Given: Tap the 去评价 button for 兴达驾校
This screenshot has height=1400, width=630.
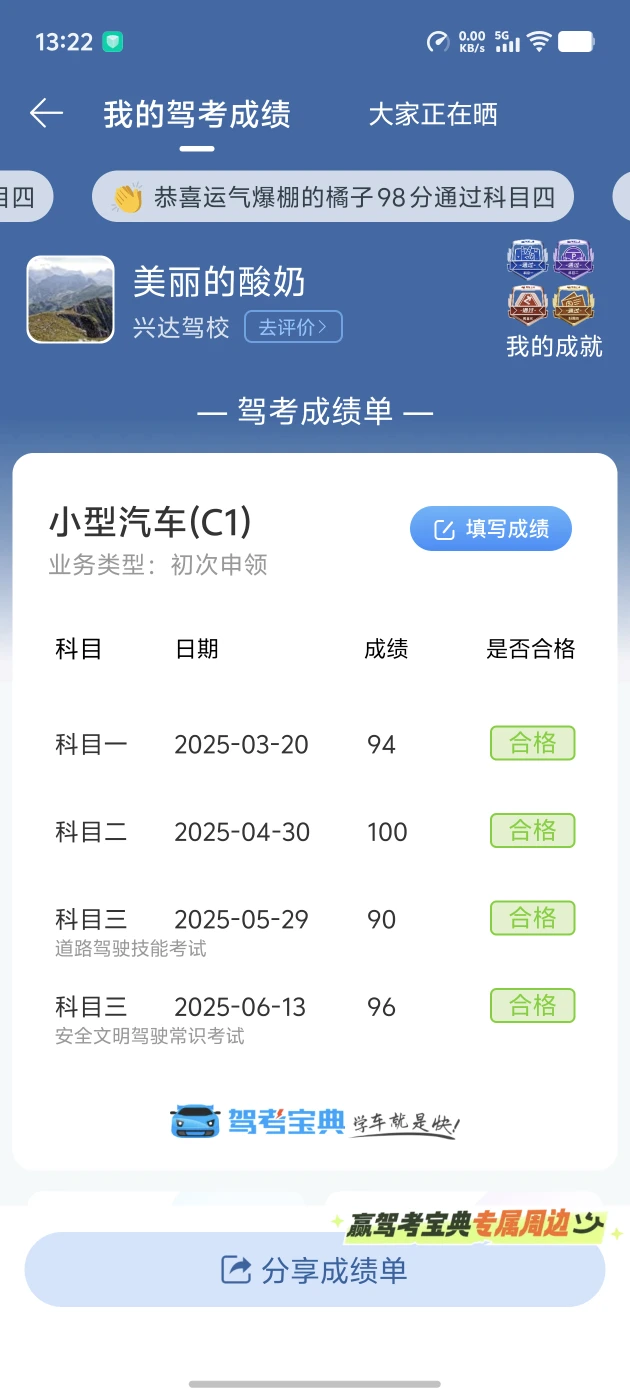Looking at the screenshot, I should pos(293,327).
